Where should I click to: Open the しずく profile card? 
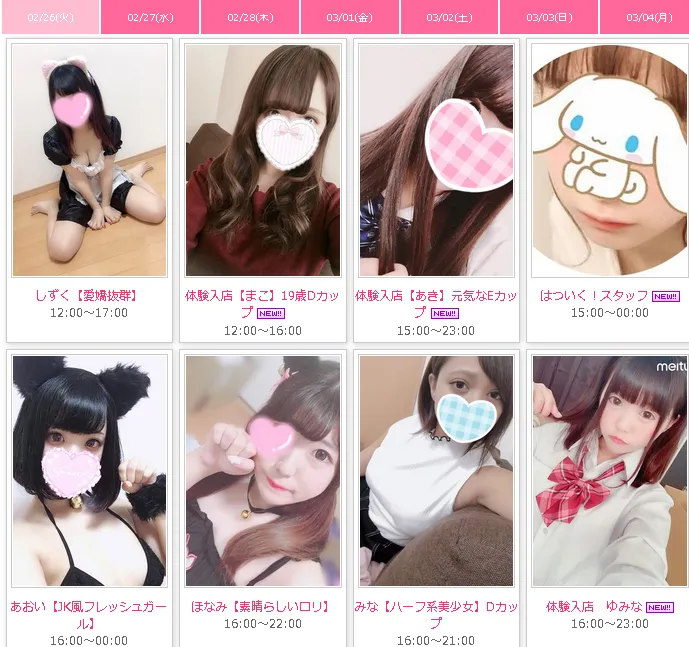coord(89,160)
